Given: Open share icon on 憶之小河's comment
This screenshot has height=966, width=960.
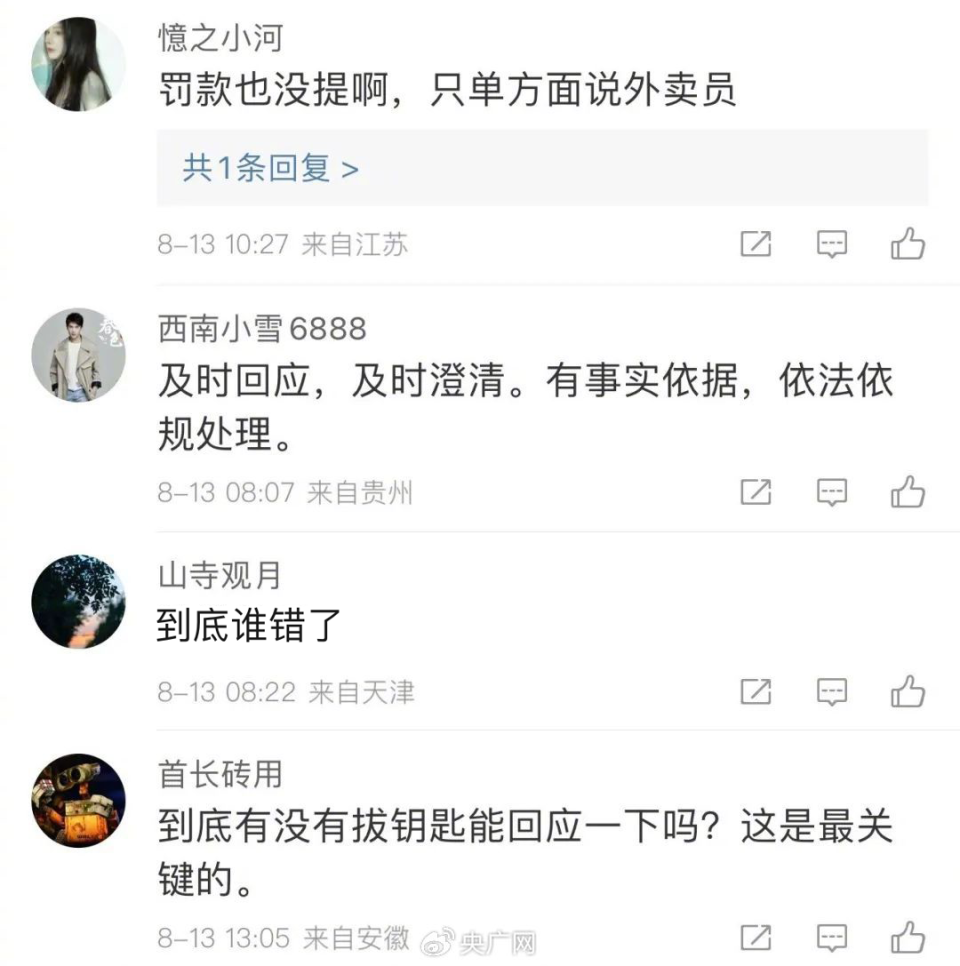Looking at the screenshot, I should point(757,243).
